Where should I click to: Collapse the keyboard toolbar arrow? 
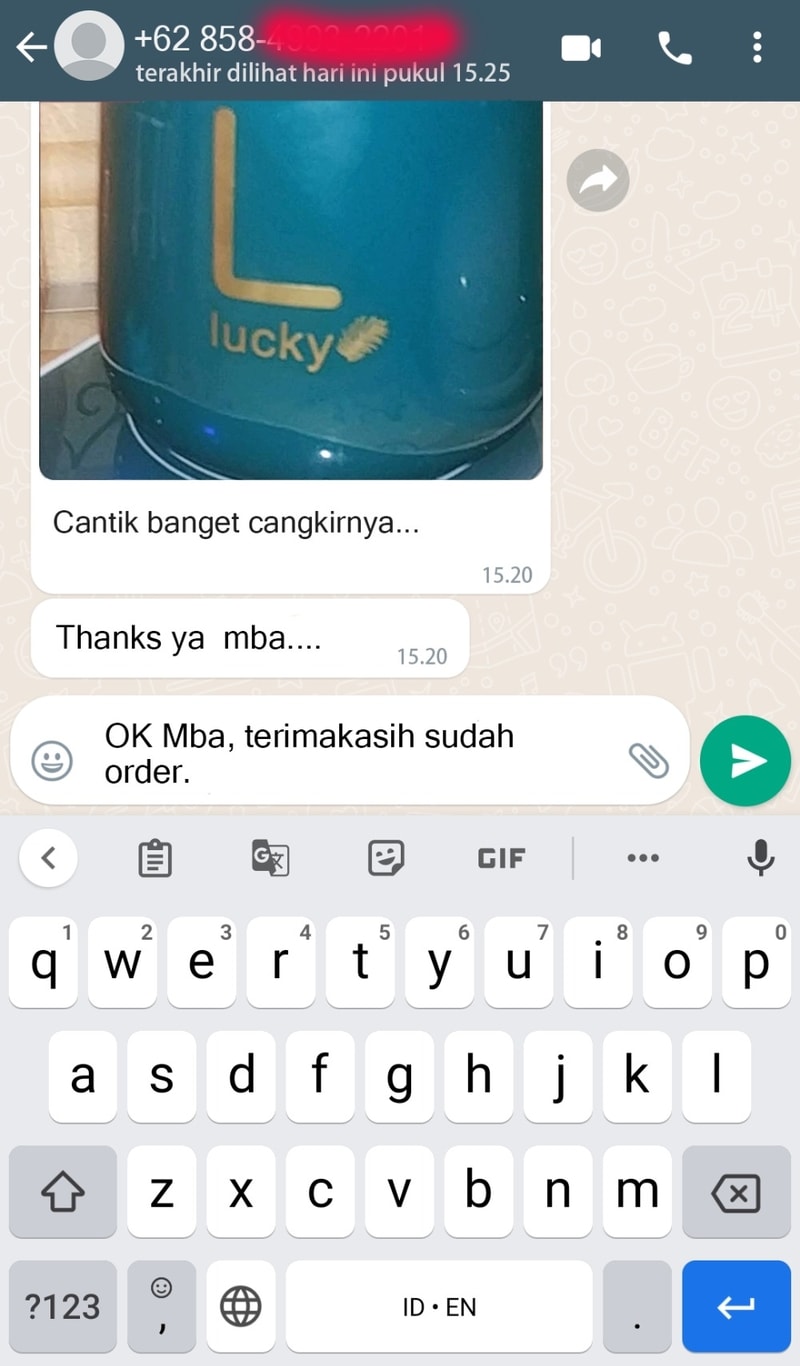click(48, 857)
